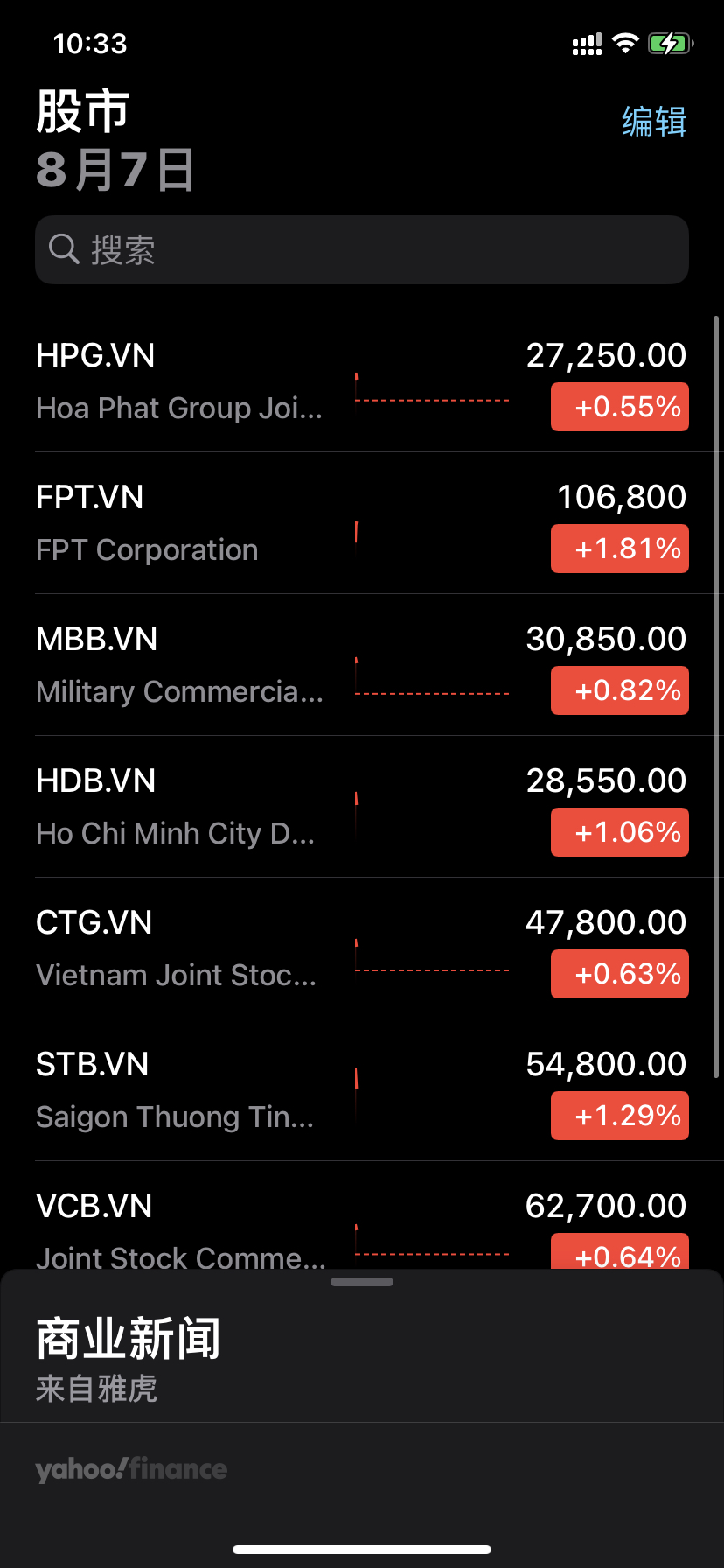Viewport: 724px width, 1568px height.
Task: Toggle the +1.81% change badge for FPT.VN
Action: [x=620, y=549]
